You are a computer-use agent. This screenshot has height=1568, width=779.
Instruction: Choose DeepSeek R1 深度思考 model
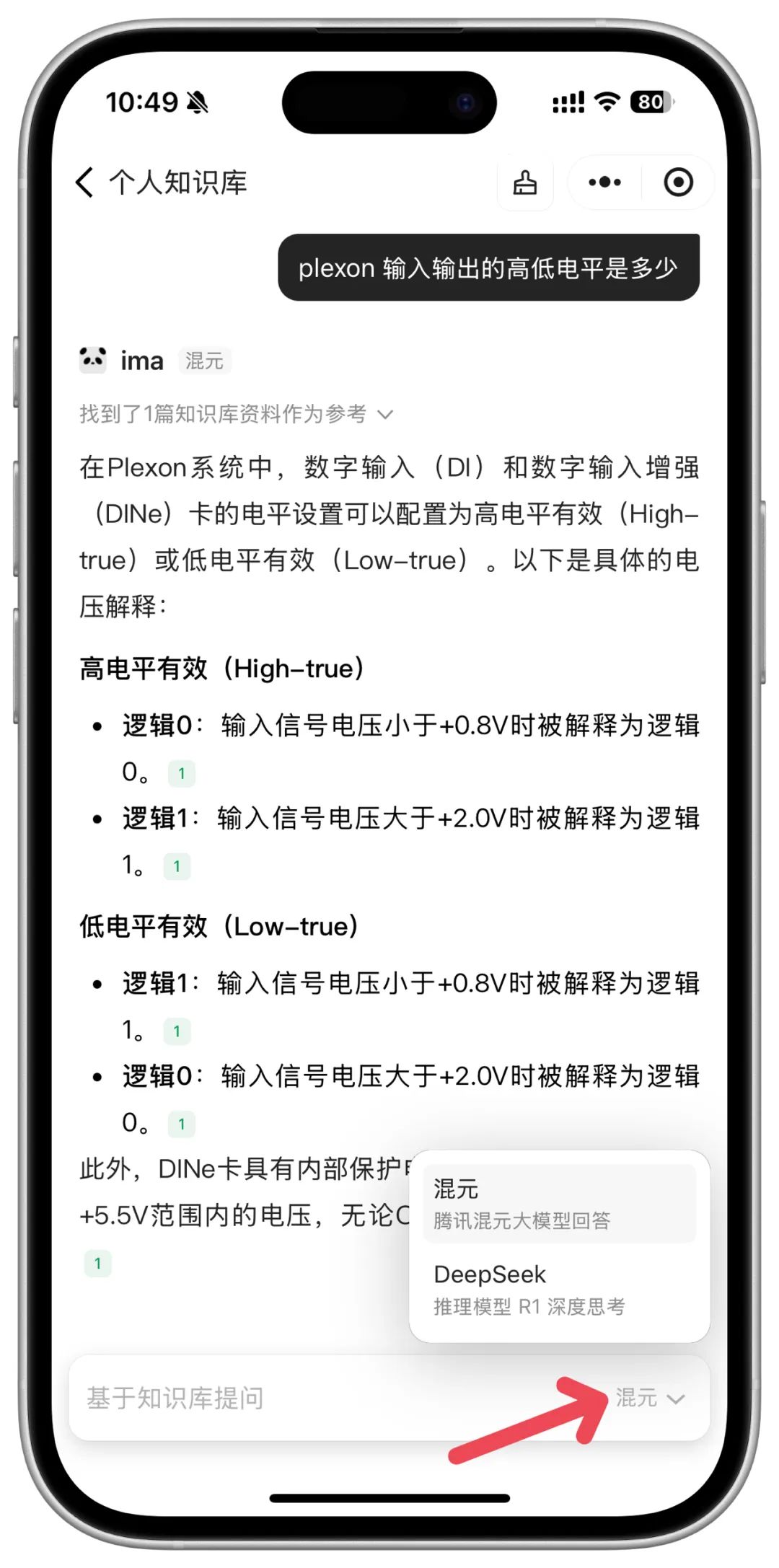pyautogui.click(x=560, y=1289)
